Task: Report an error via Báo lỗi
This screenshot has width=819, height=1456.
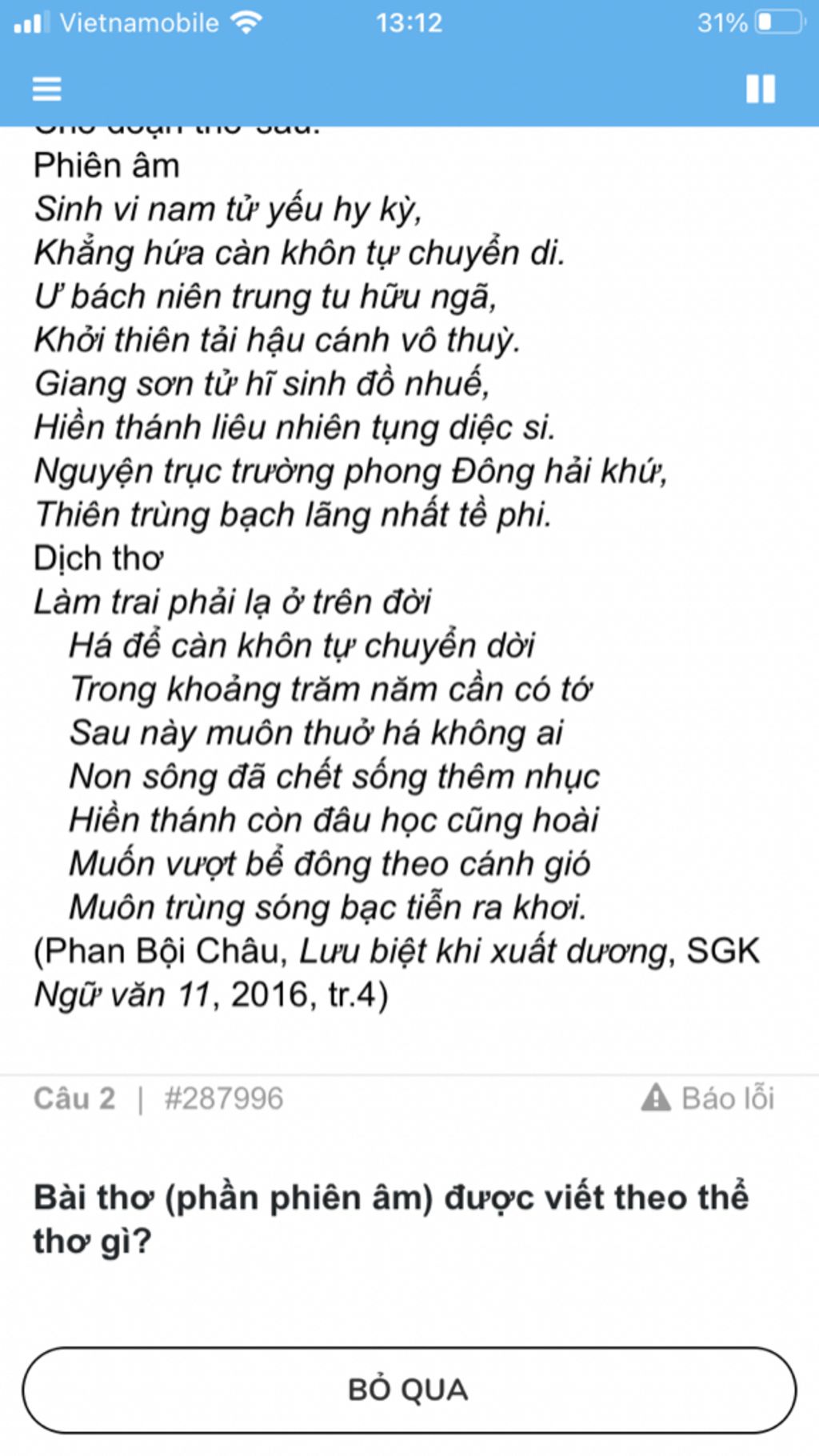Action: (x=709, y=1098)
